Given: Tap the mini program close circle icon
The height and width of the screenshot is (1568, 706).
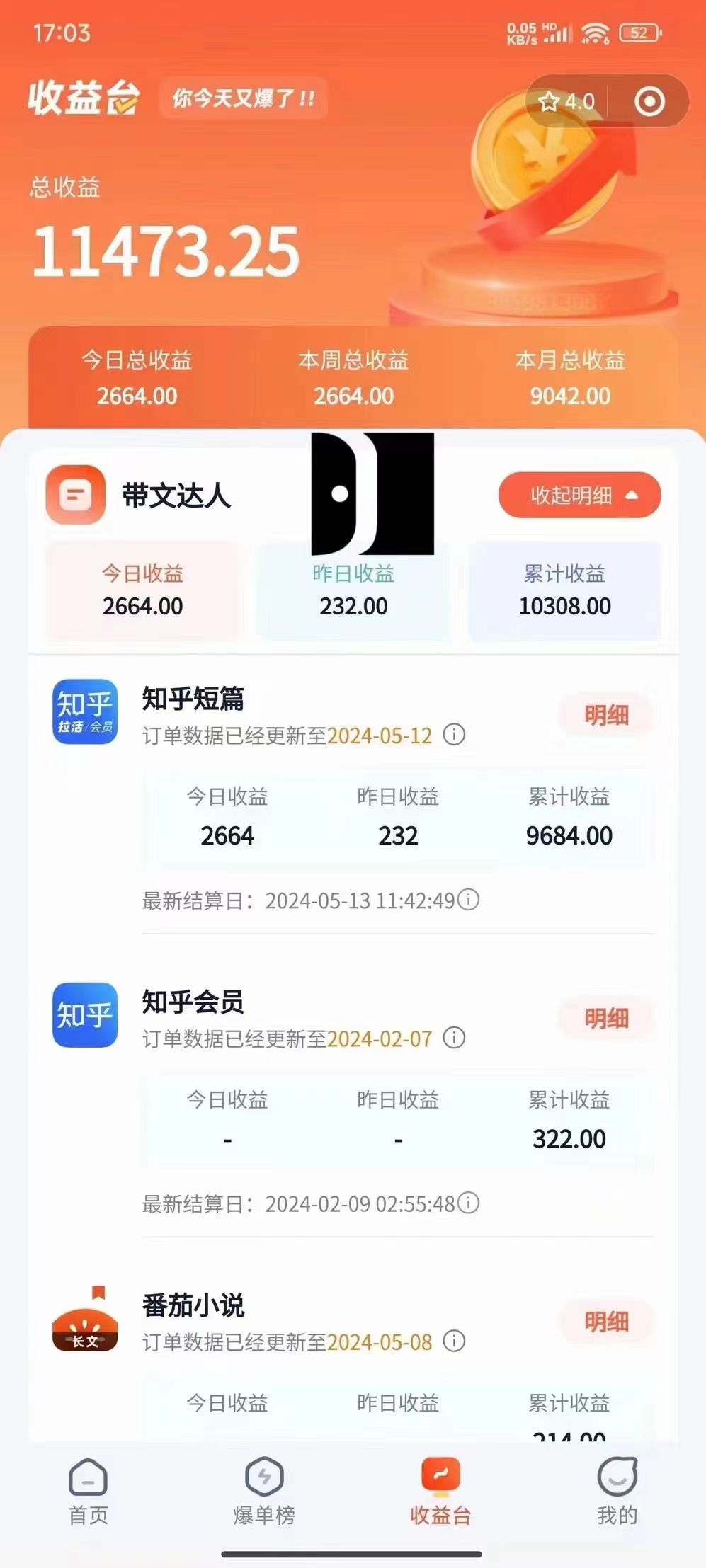Looking at the screenshot, I should [649, 102].
